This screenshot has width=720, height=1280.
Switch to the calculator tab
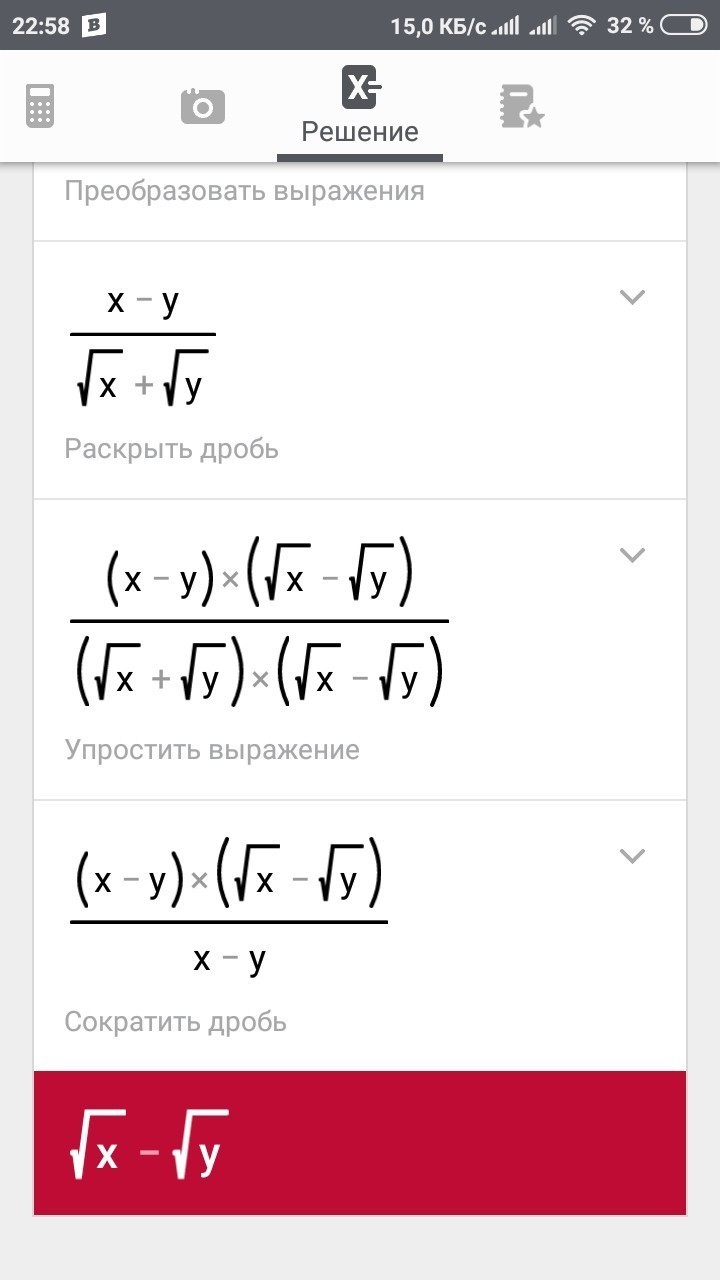coord(39,106)
